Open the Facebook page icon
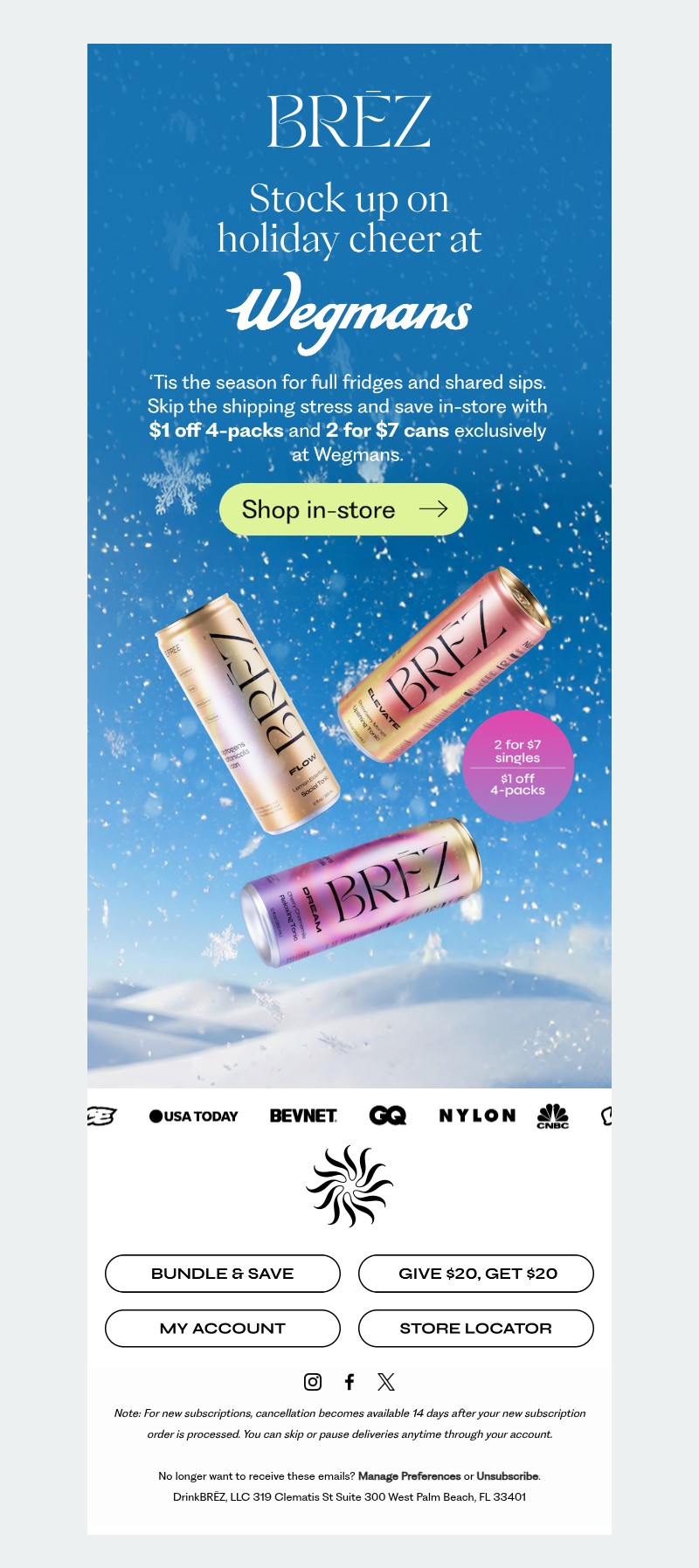The width and height of the screenshot is (699, 1568). pos(349,1382)
